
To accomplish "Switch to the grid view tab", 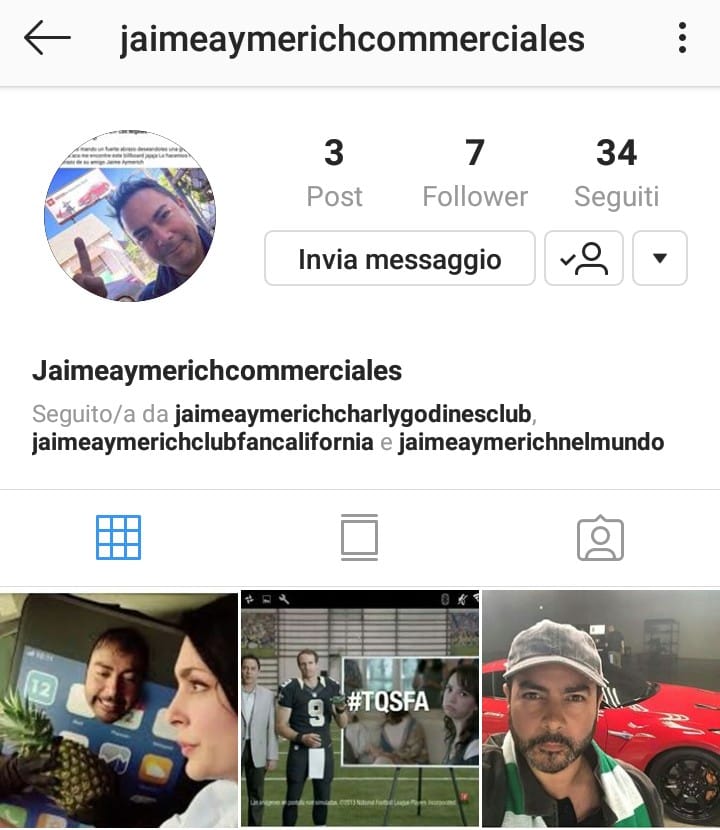I will pos(118,538).
